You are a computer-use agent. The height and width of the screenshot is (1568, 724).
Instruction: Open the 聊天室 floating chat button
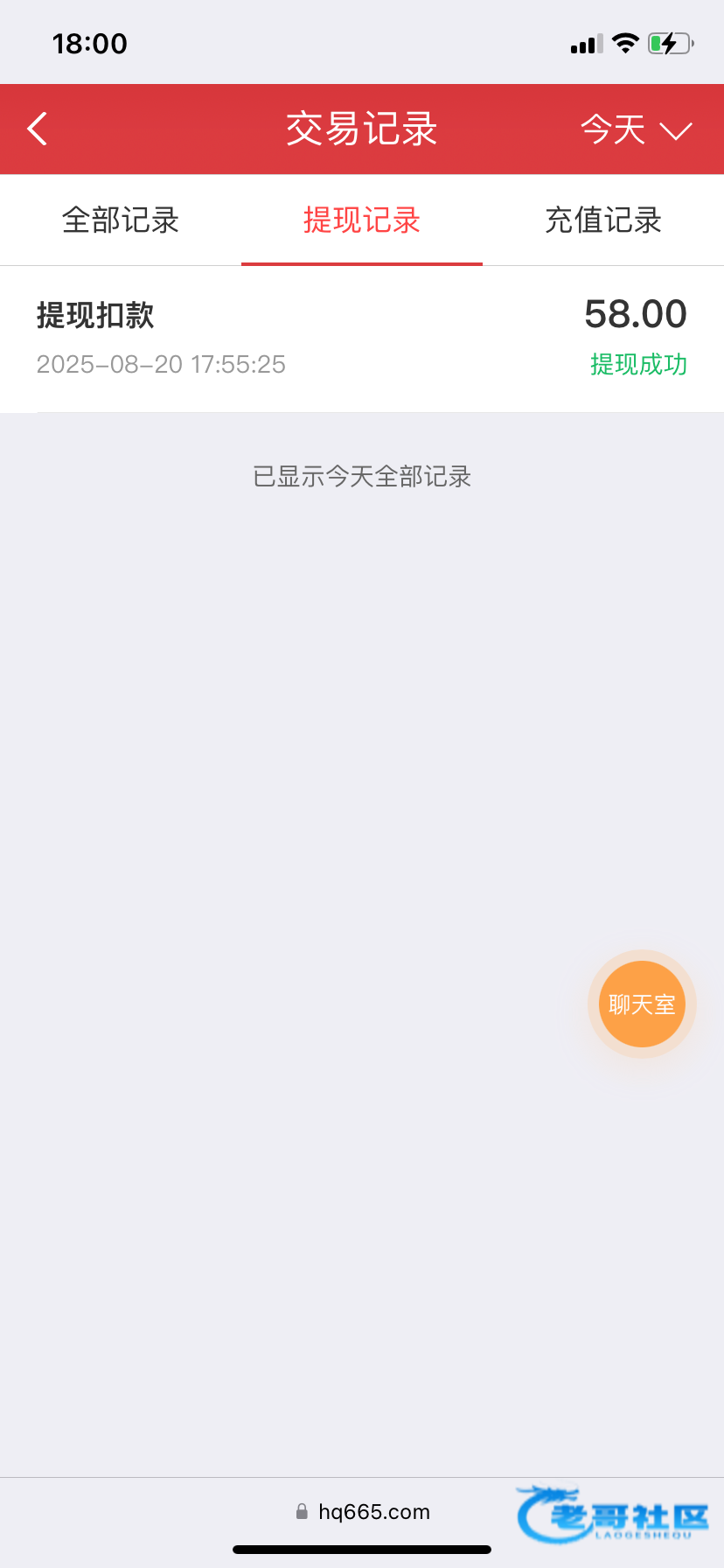click(x=642, y=1004)
